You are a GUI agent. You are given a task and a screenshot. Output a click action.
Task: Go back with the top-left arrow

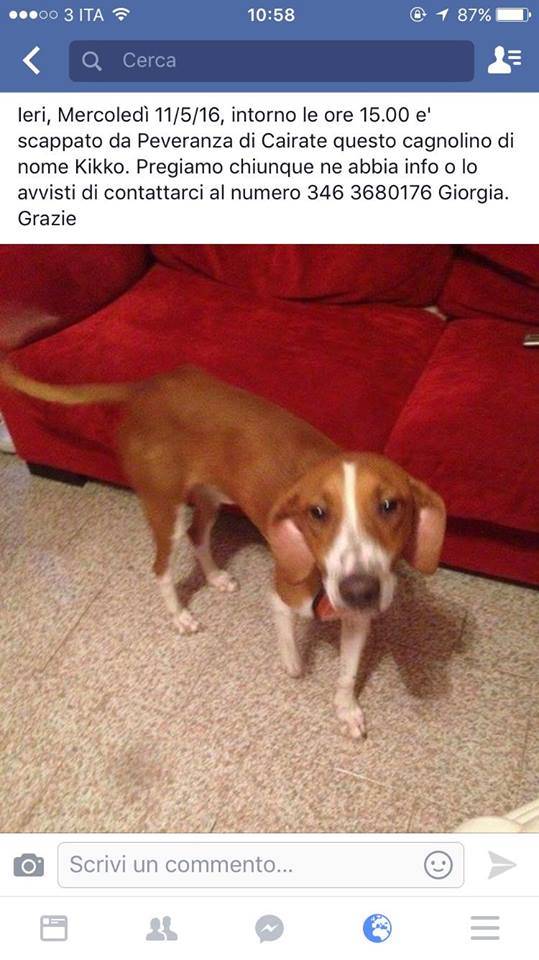coord(31,61)
